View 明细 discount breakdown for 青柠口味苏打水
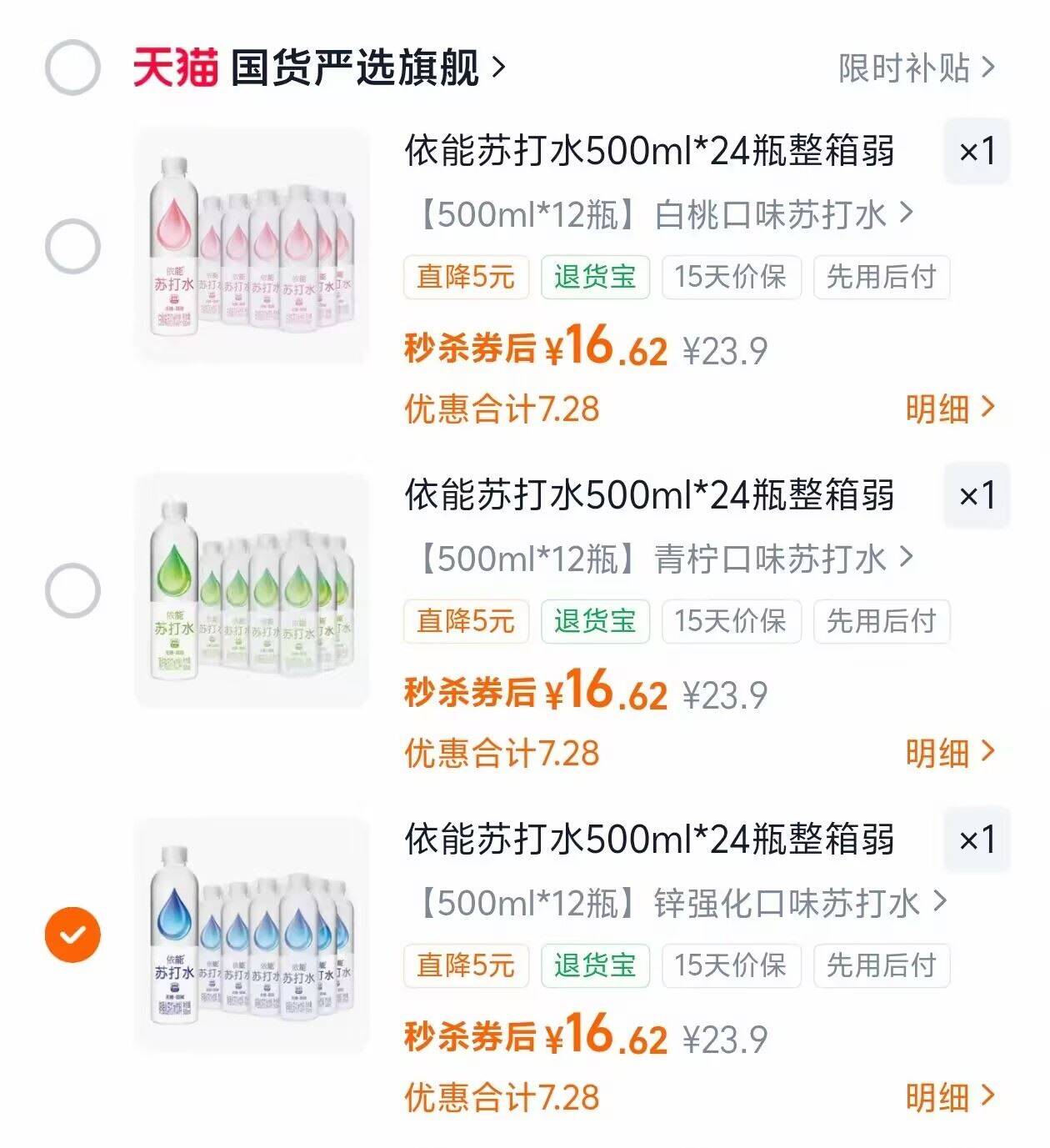The width and height of the screenshot is (1050, 1148). click(x=949, y=753)
